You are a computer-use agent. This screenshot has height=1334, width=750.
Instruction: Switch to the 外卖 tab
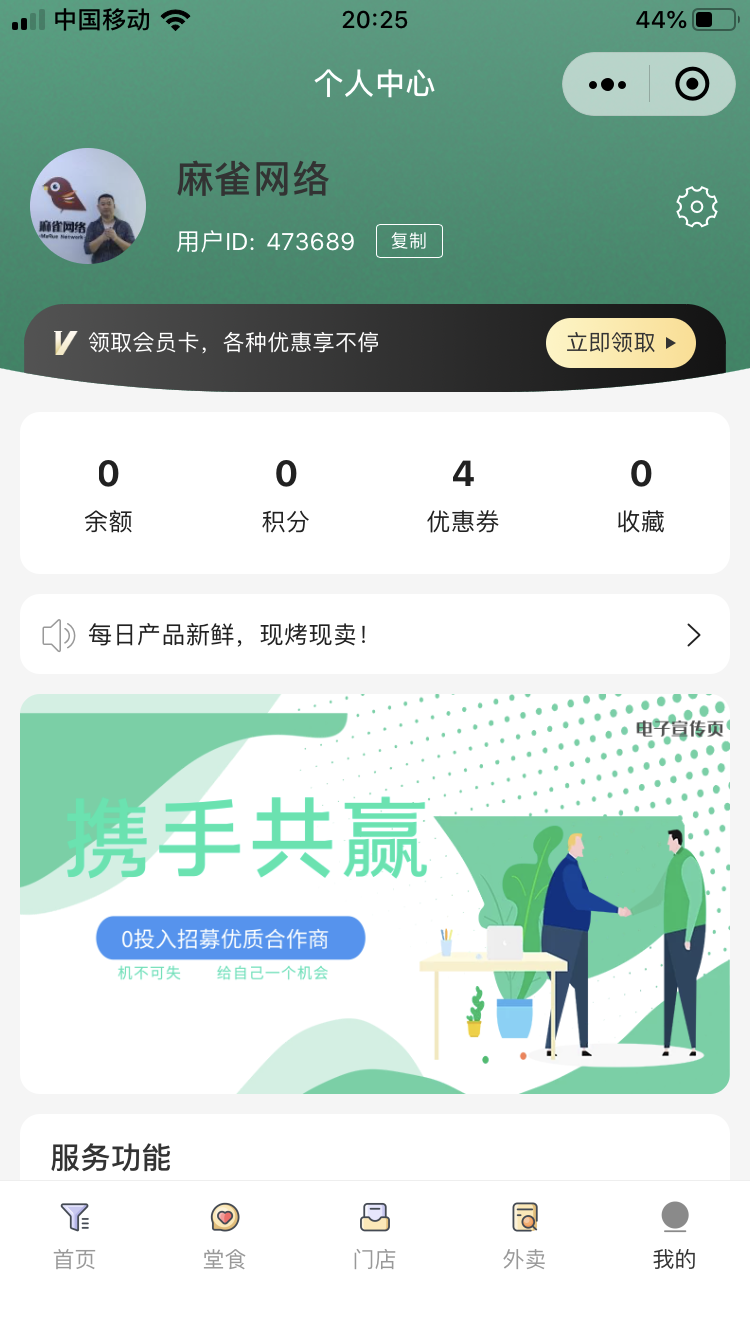click(x=525, y=1236)
